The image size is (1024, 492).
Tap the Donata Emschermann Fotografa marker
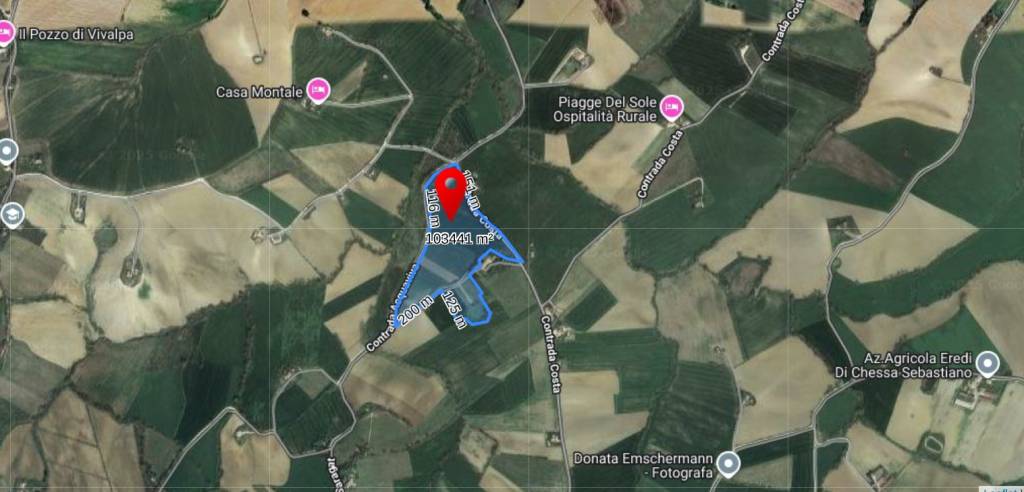[x=730, y=463]
